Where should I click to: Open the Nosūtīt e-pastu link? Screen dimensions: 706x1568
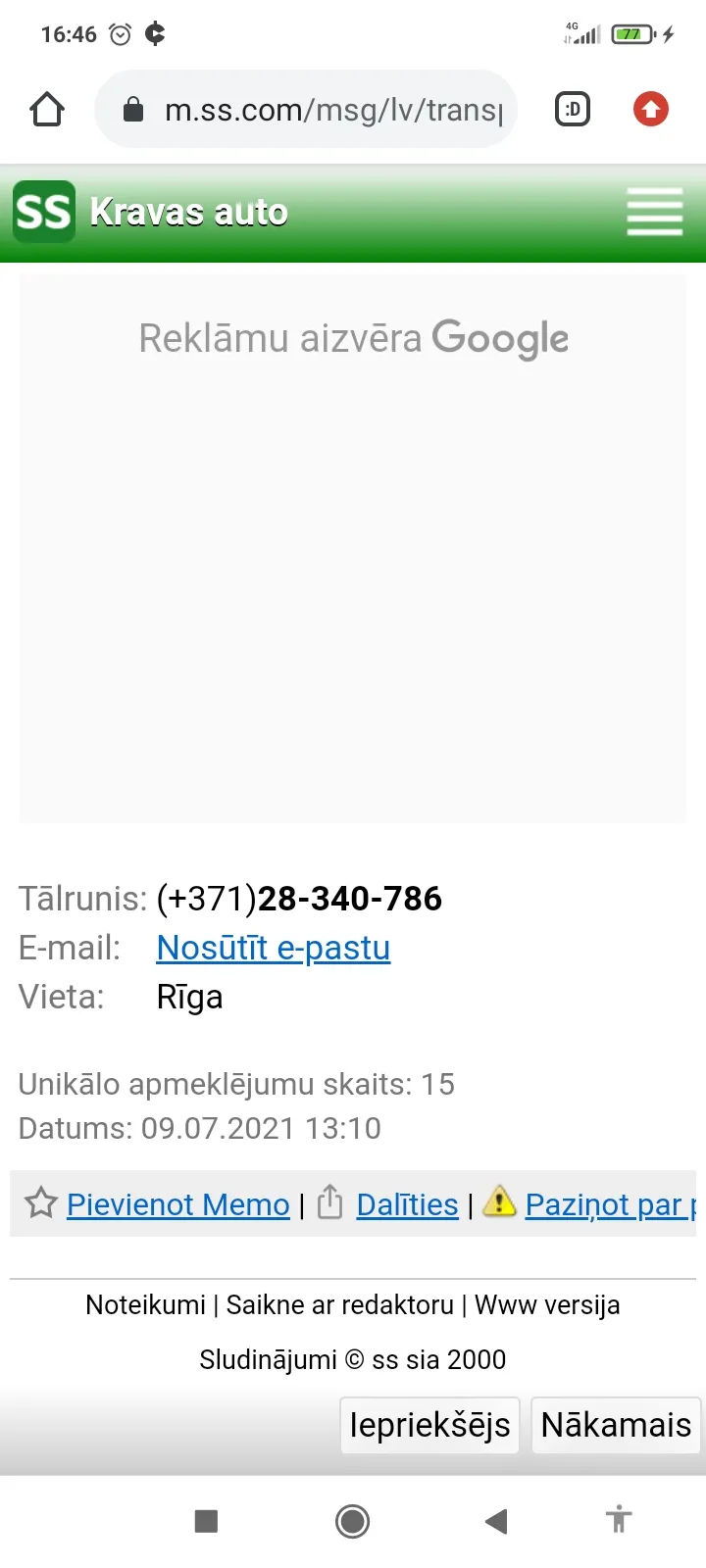pyautogui.click(x=274, y=948)
